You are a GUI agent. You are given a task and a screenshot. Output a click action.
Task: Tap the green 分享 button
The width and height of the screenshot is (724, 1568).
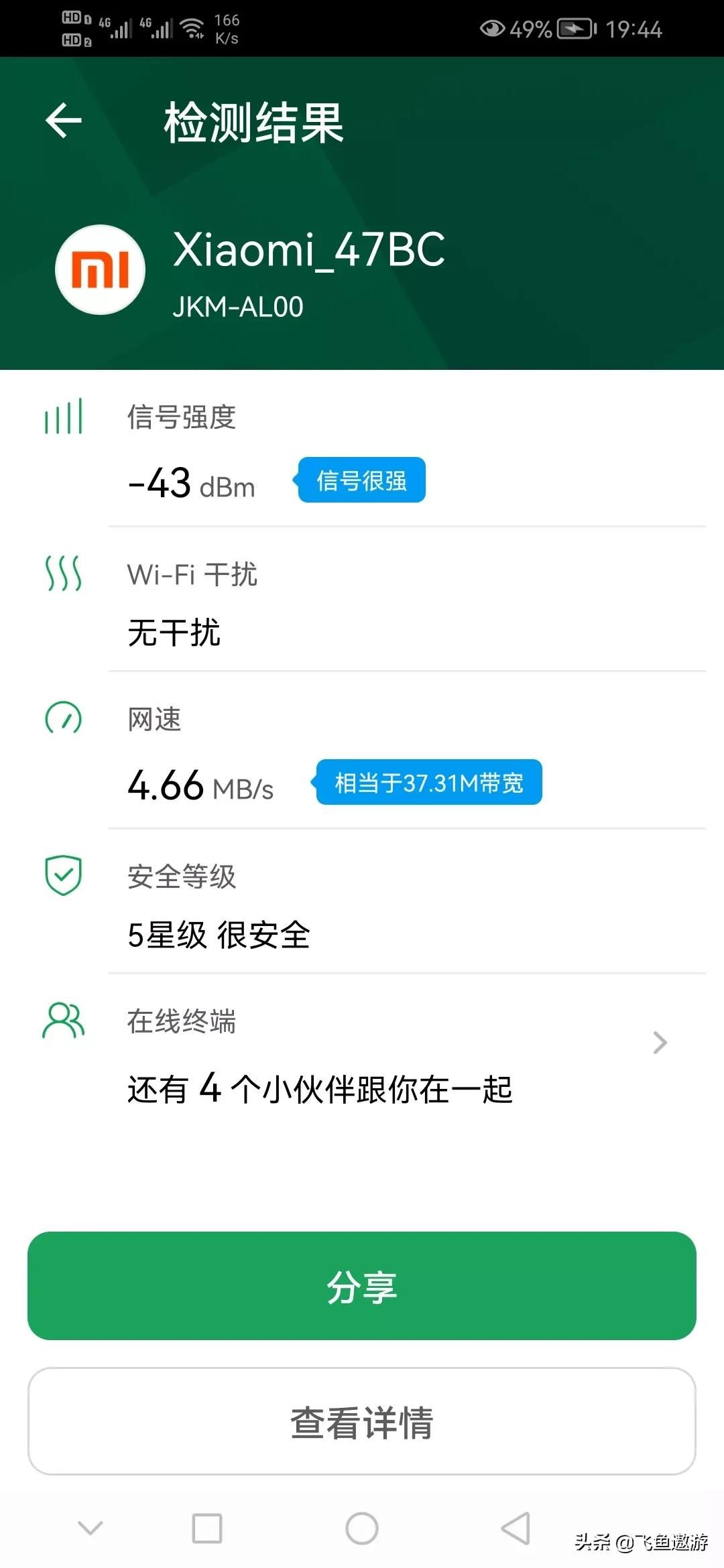tap(362, 1286)
